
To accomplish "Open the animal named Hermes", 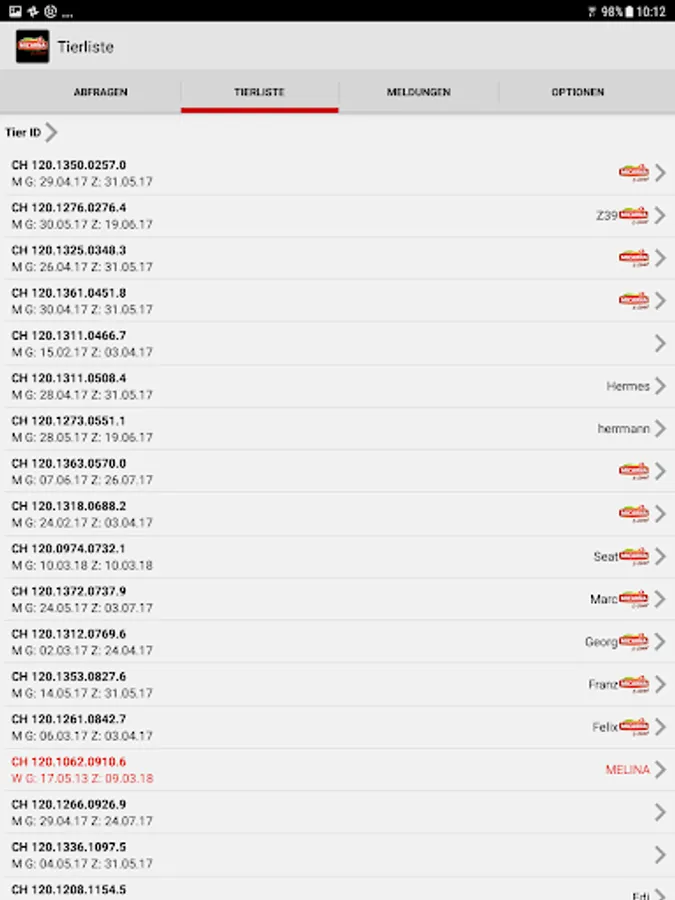I will [x=338, y=386].
